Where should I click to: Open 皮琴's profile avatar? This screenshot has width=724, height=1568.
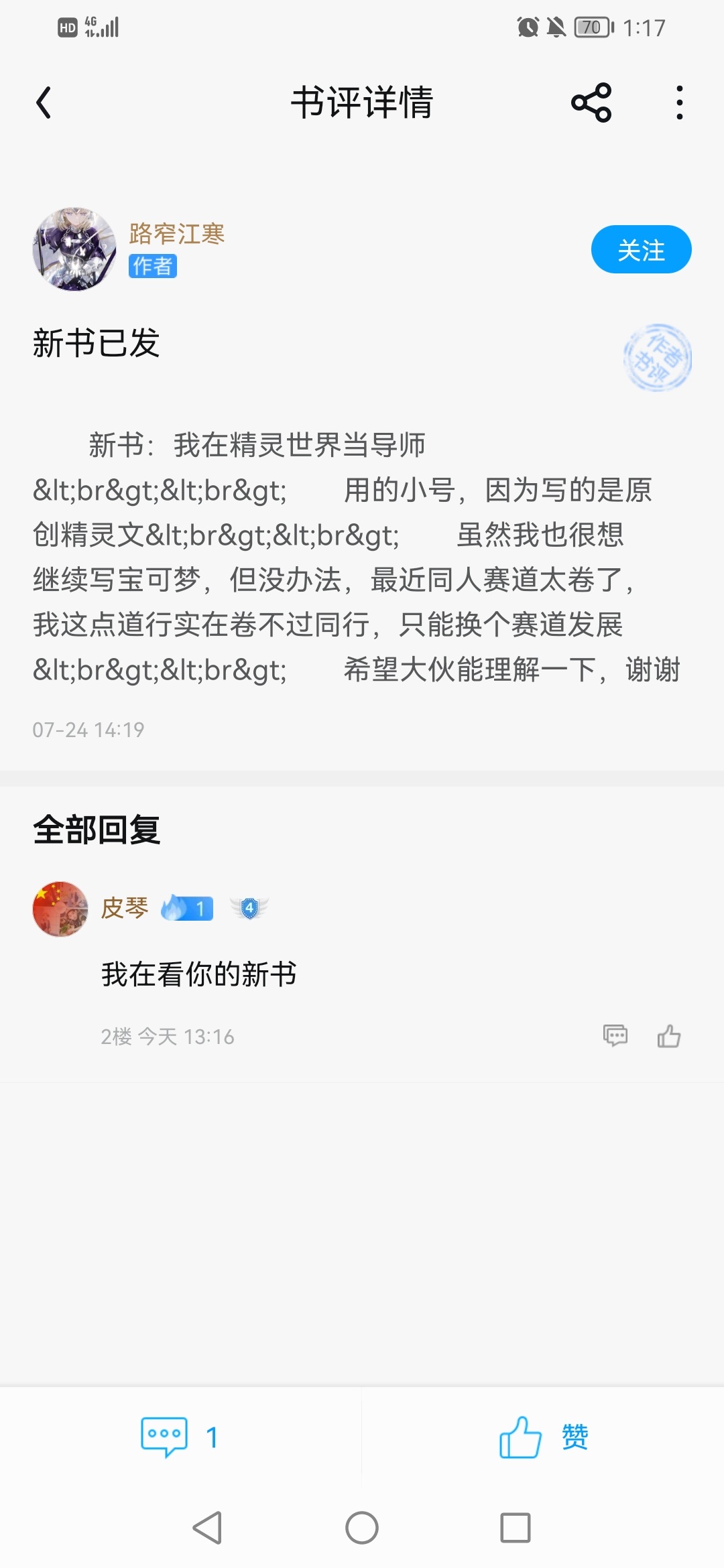click(60, 909)
